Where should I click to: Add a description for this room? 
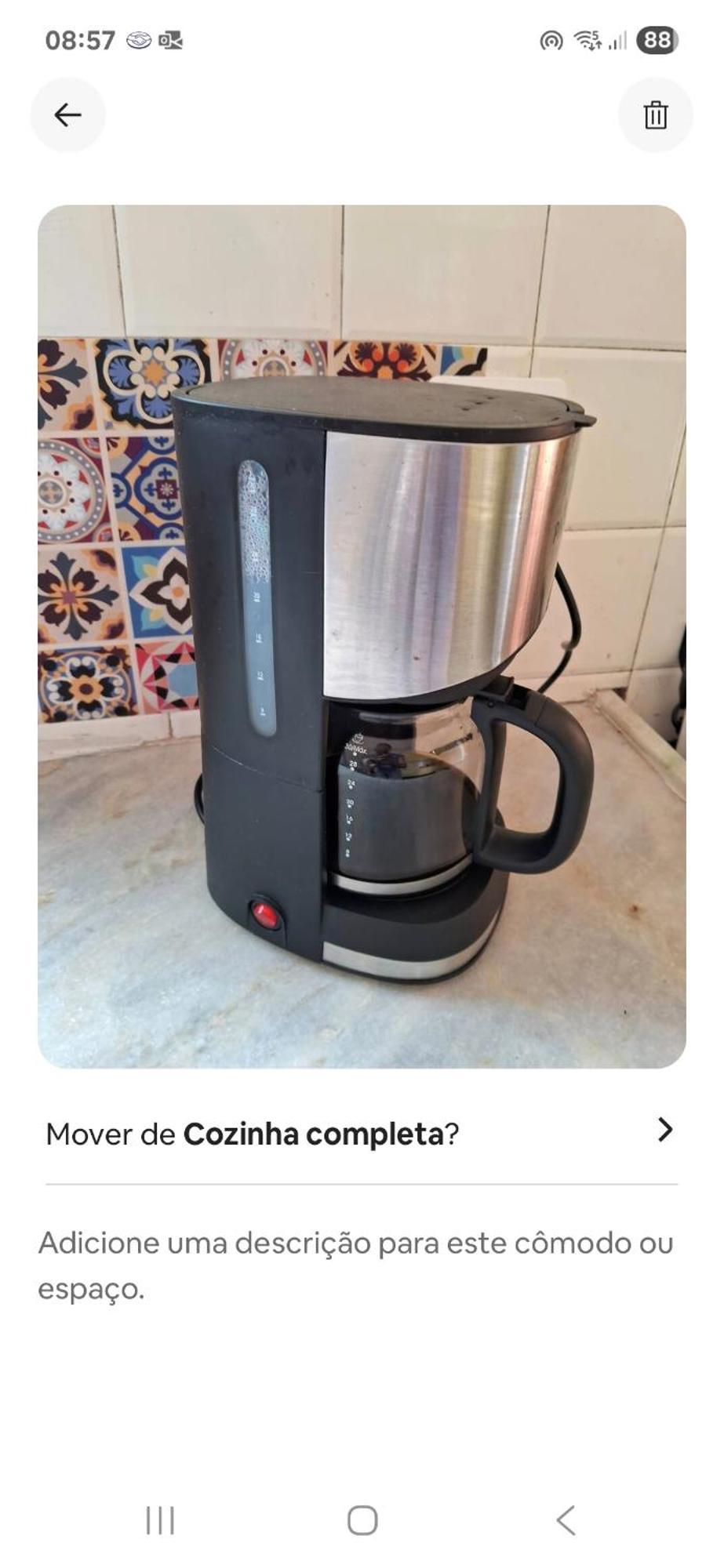pos(355,1265)
